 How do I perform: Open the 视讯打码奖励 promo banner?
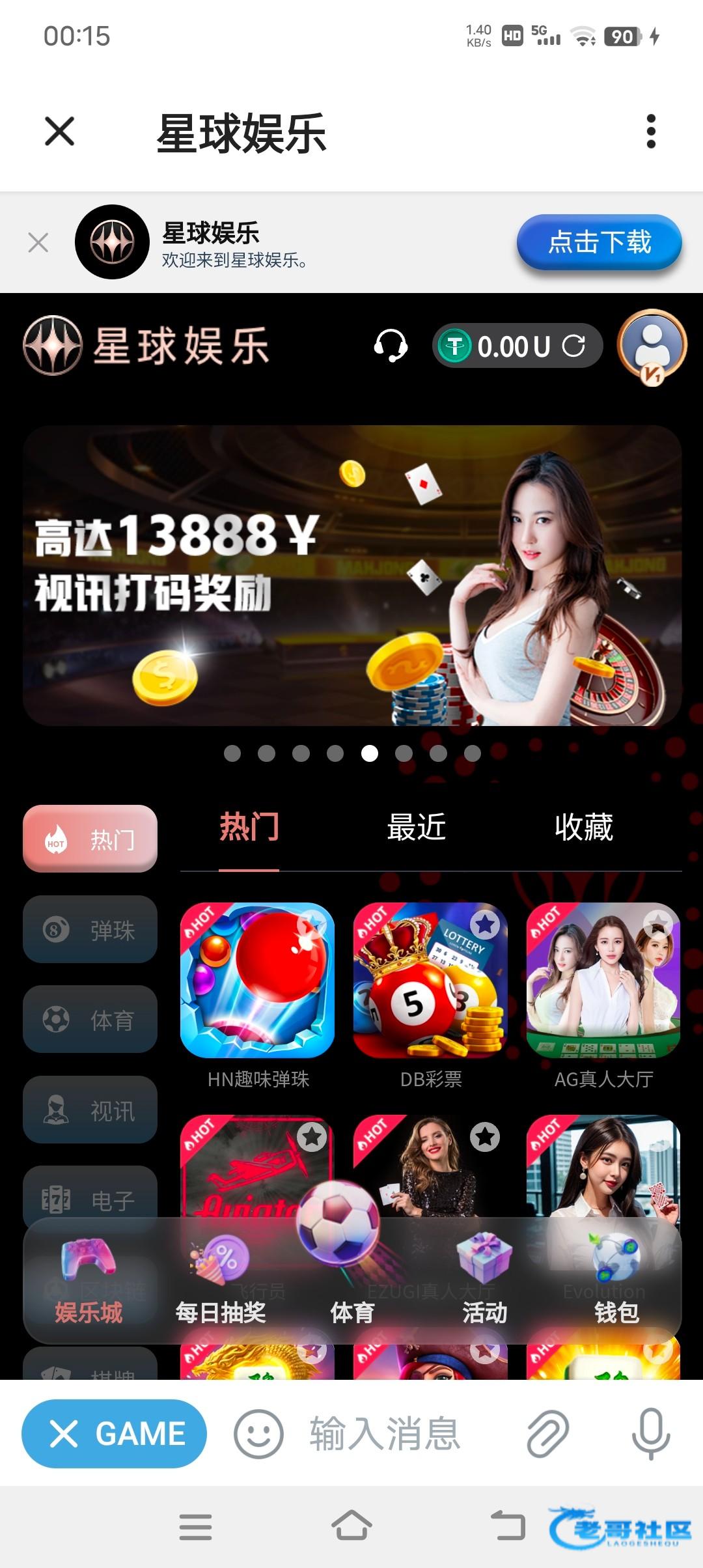pos(351,576)
